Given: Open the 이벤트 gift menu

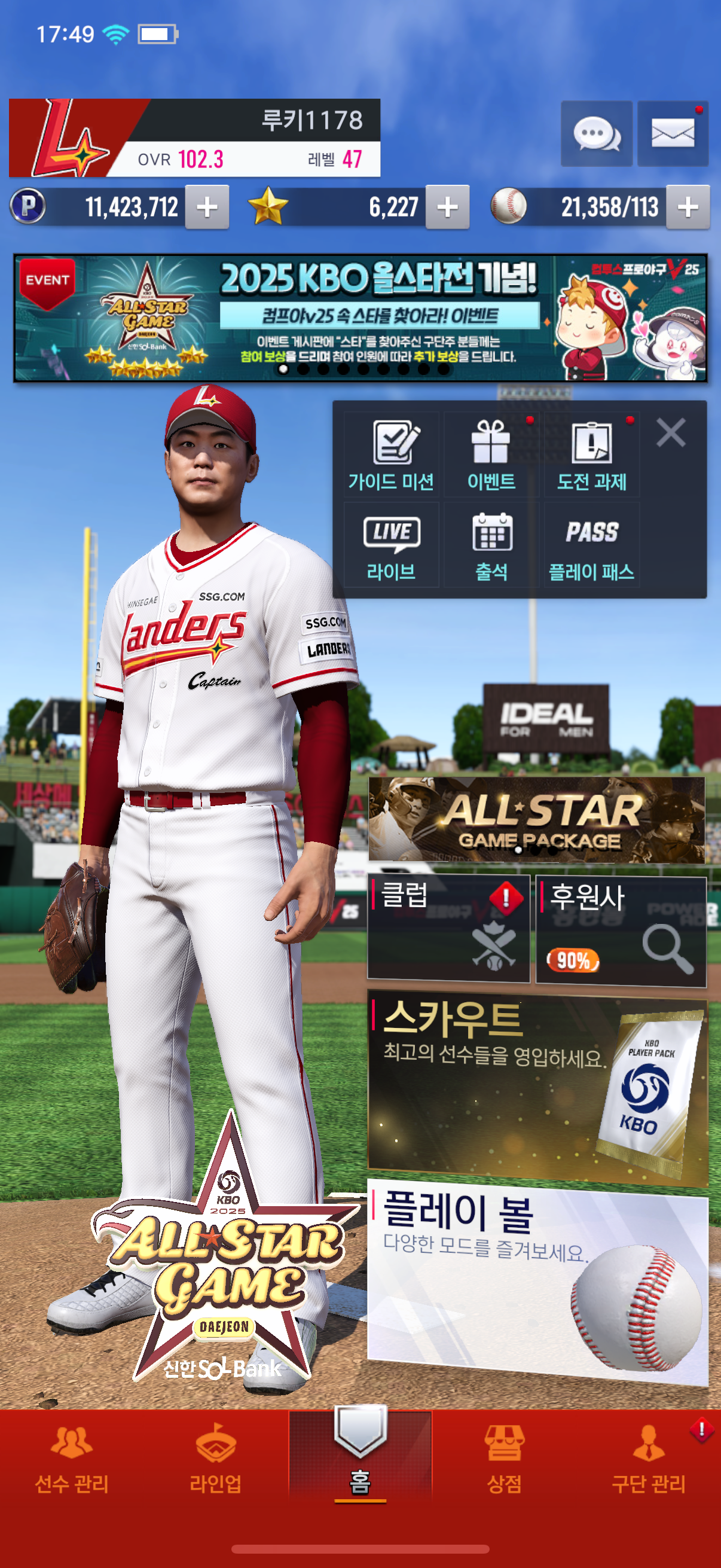Looking at the screenshot, I should pyautogui.click(x=491, y=454).
